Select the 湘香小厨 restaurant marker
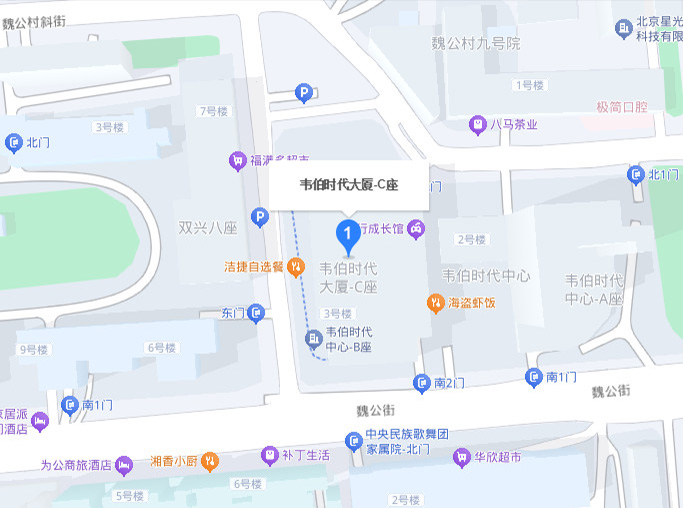Image resolution: width=683 pixels, height=508 pixels. click(210, 461)
